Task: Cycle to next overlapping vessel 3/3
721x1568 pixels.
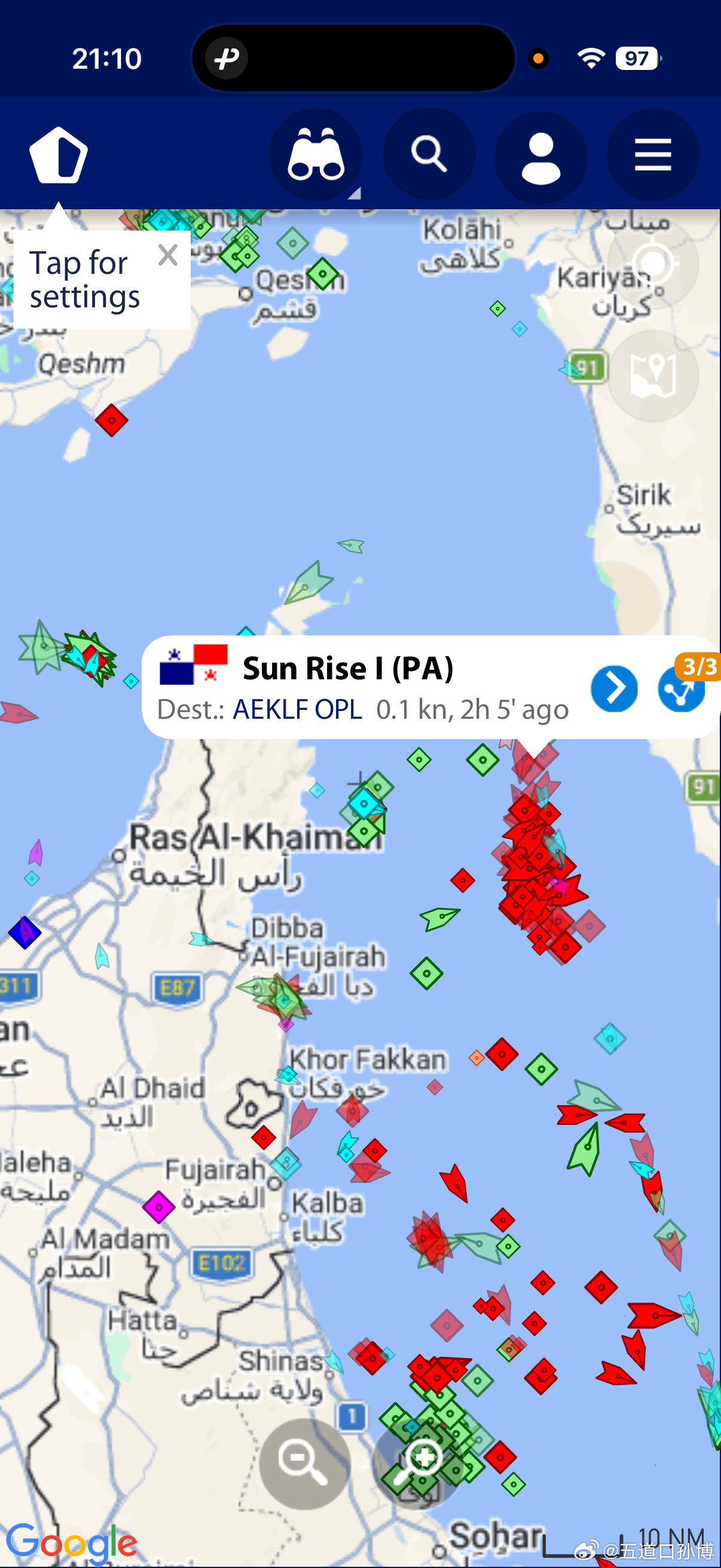Action: click(682, 688)
